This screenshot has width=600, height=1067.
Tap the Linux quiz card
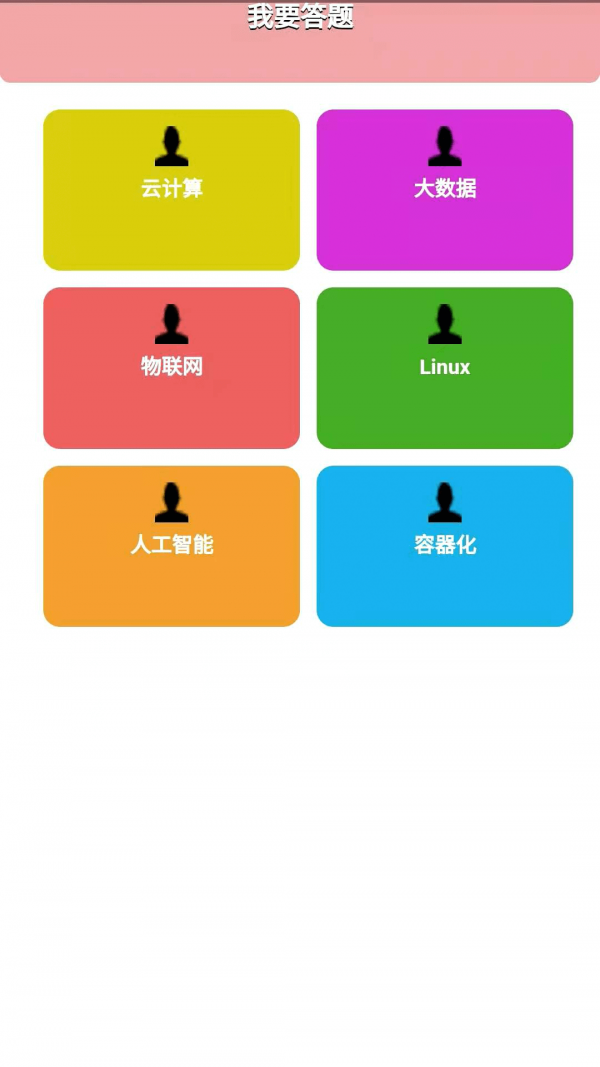click(x=445, y=368)
